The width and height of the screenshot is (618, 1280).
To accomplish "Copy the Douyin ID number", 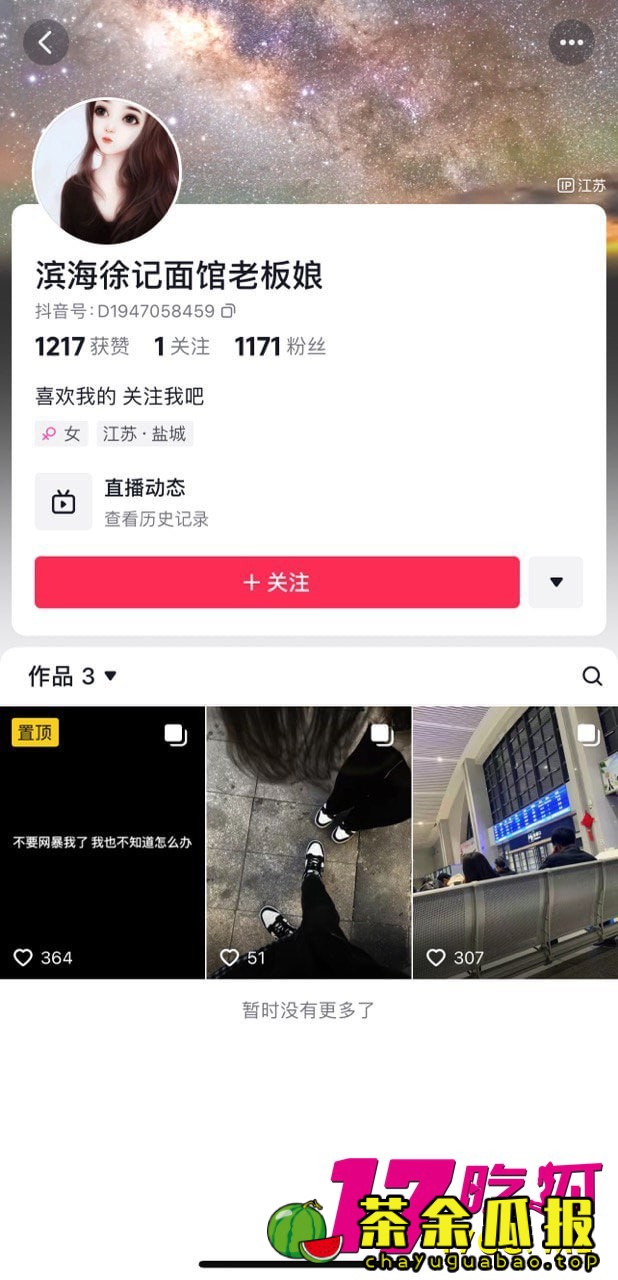I will tap(228, 311).
